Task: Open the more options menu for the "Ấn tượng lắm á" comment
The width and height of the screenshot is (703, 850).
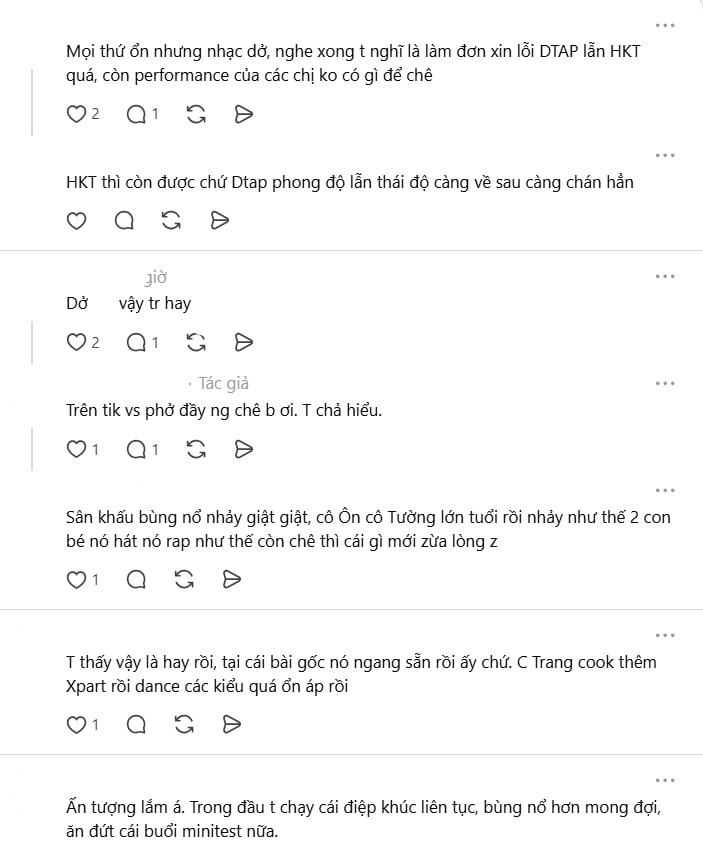Action: [665, 780]
